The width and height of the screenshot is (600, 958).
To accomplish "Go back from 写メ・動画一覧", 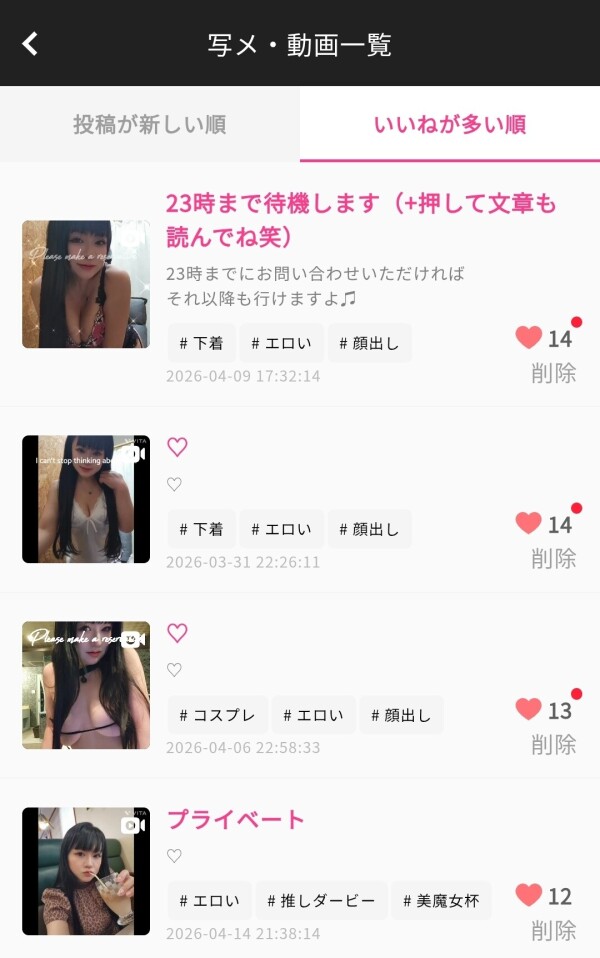I will 30,44.
